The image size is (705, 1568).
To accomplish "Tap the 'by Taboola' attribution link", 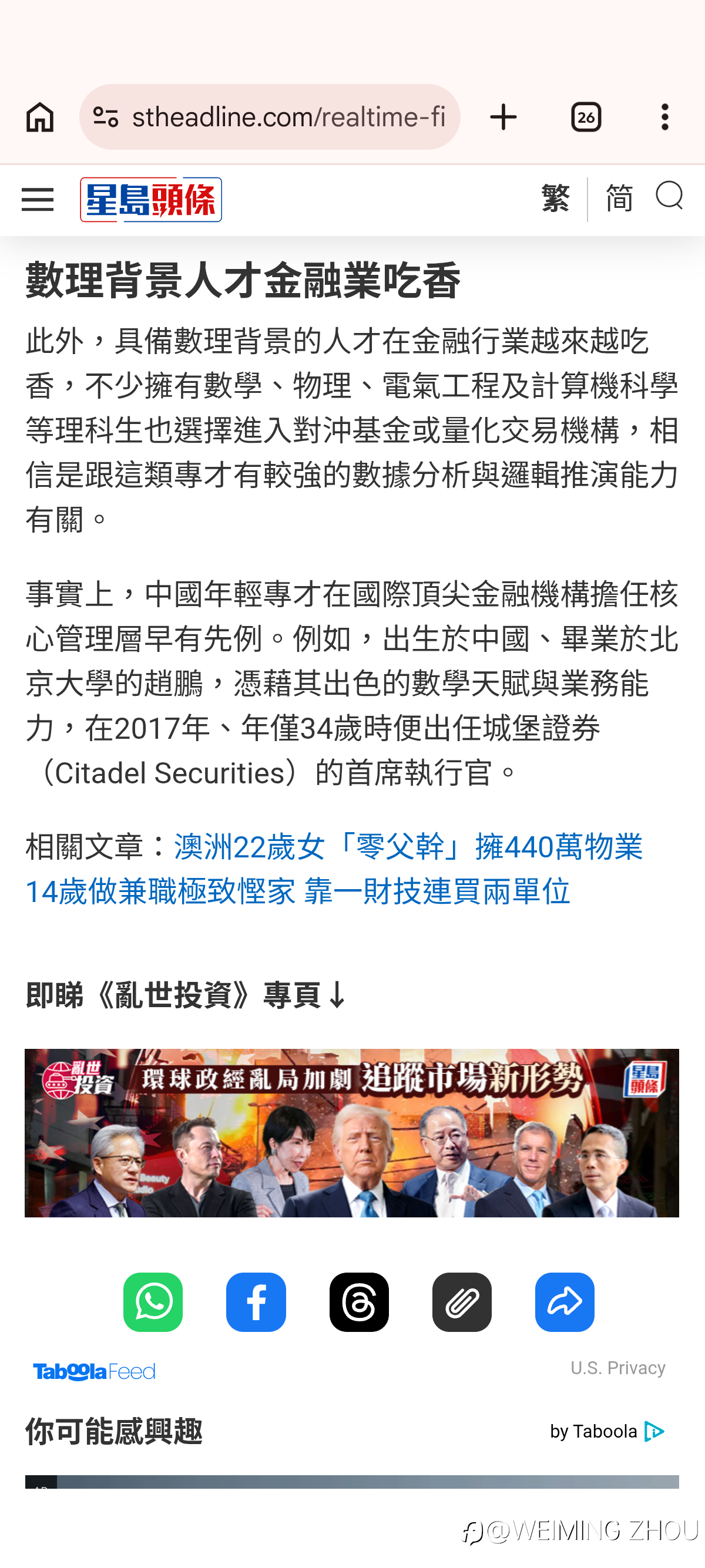I will coord(606,1431).
